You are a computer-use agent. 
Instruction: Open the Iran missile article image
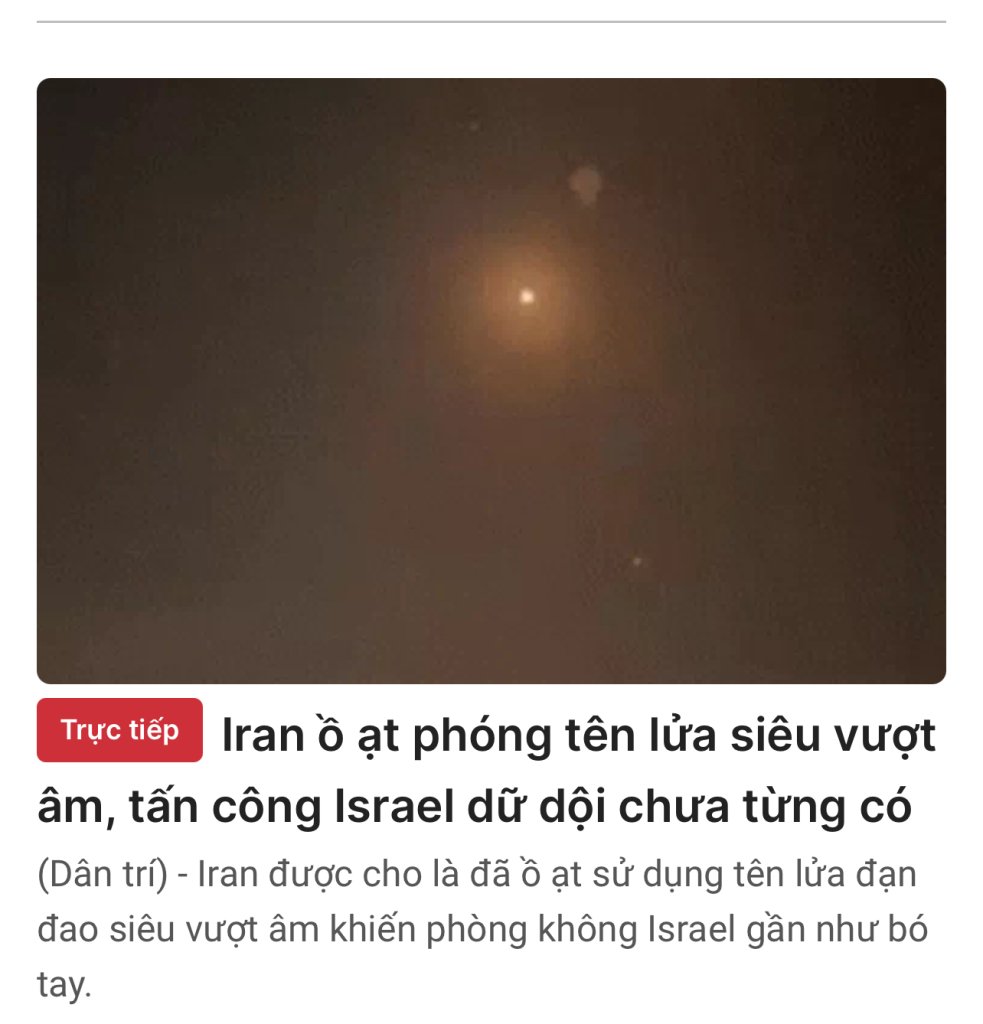point(491,381)
